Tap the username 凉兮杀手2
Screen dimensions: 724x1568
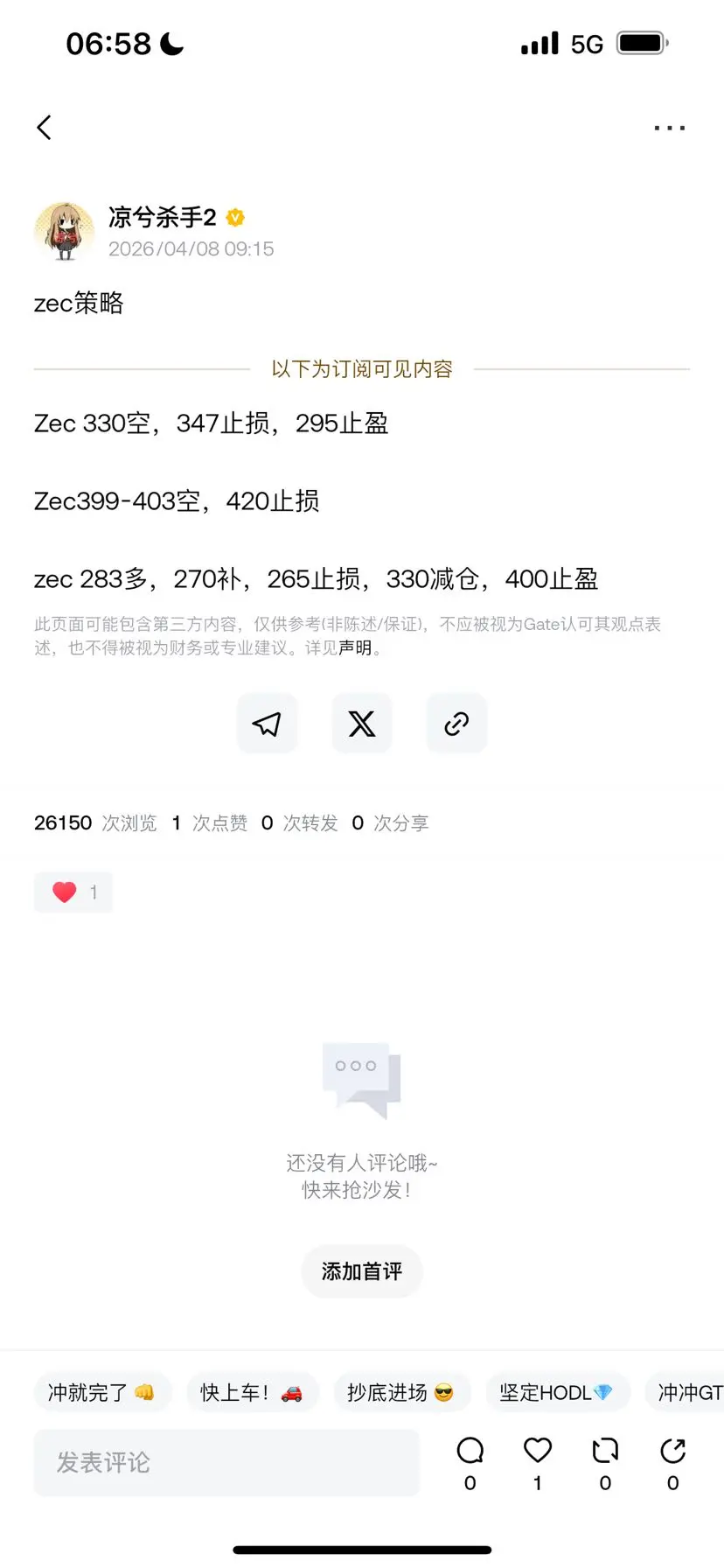pos(162,218)
